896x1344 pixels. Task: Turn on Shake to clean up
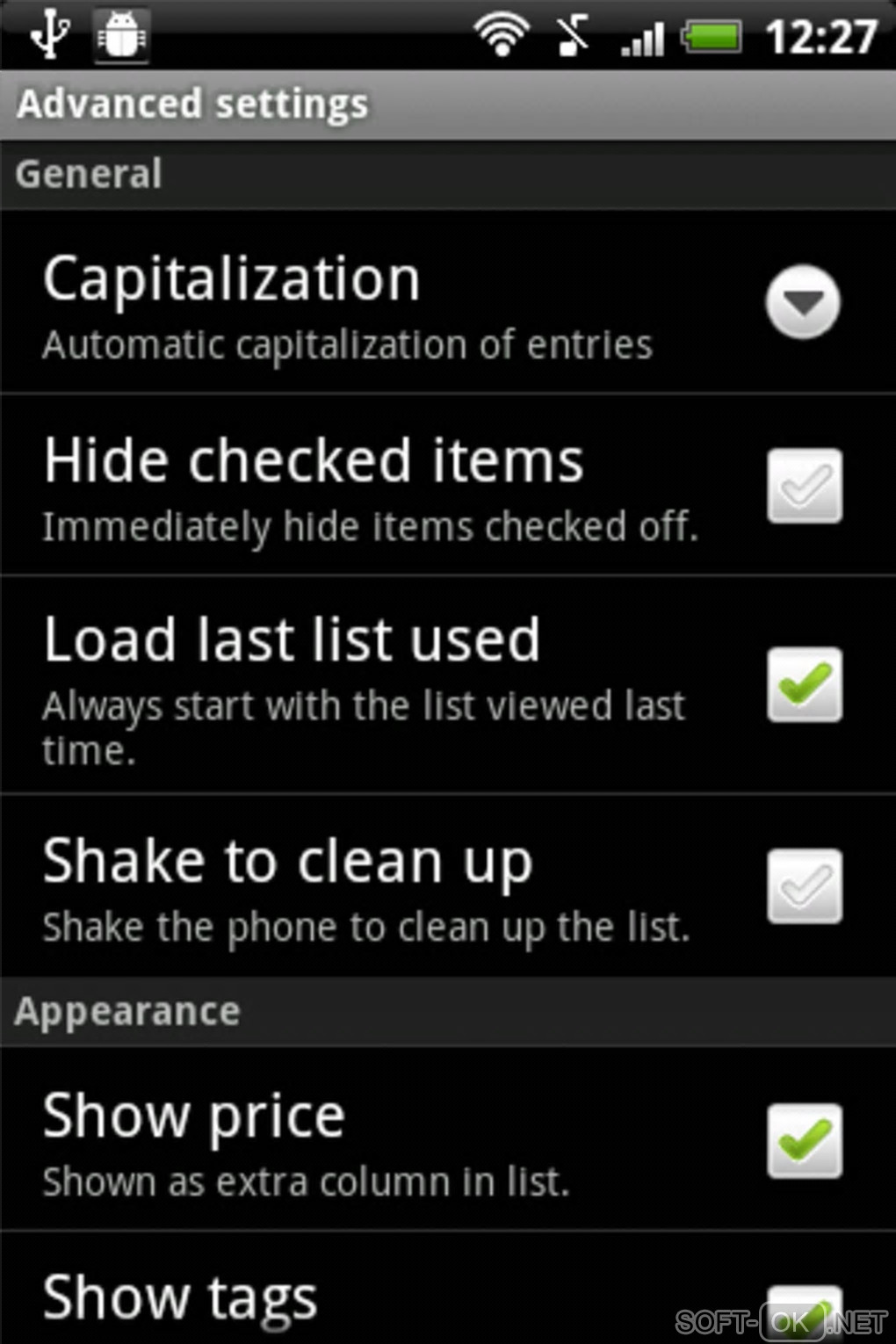pyautogui.click(x=804, y=886)
